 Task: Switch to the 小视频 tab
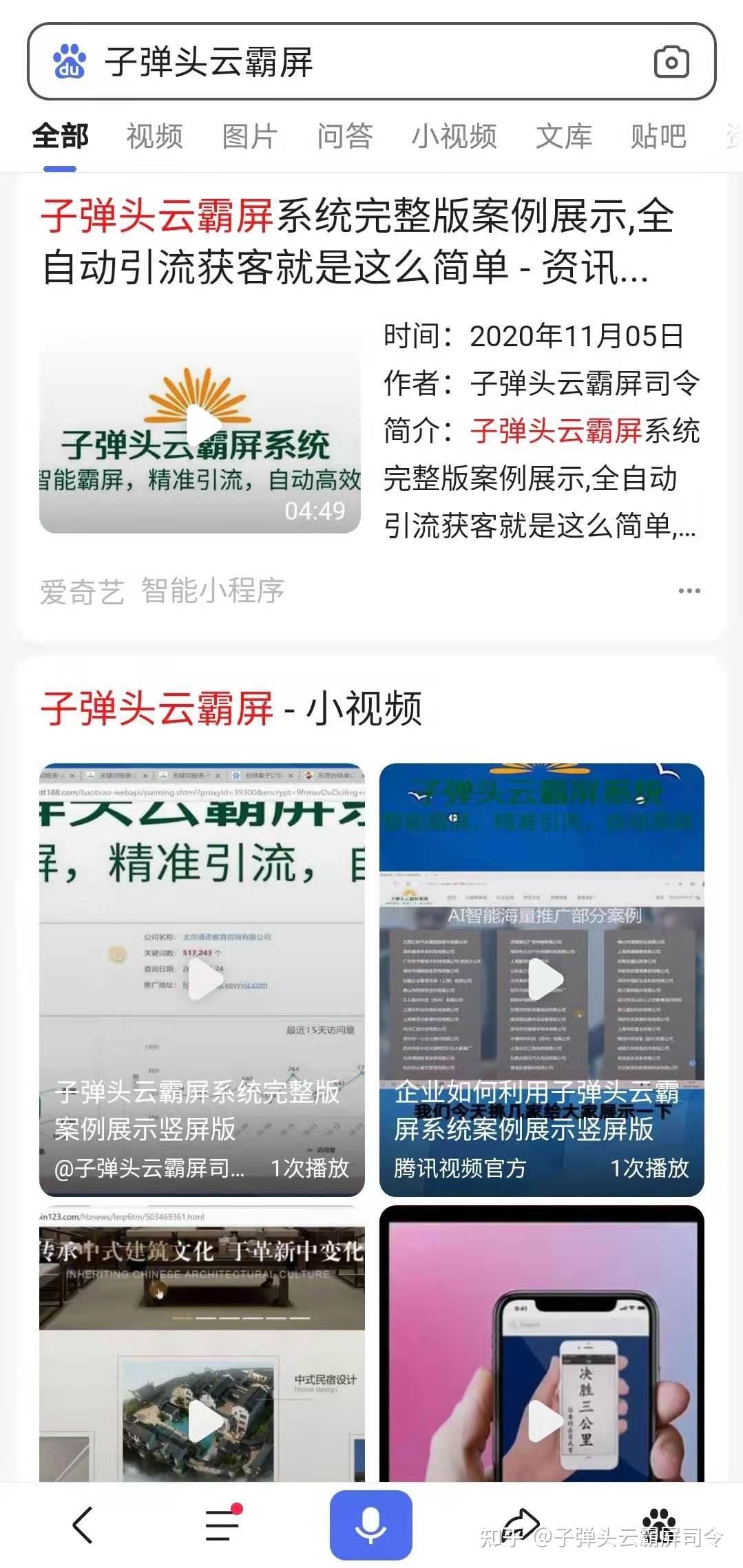coord(454,136)
